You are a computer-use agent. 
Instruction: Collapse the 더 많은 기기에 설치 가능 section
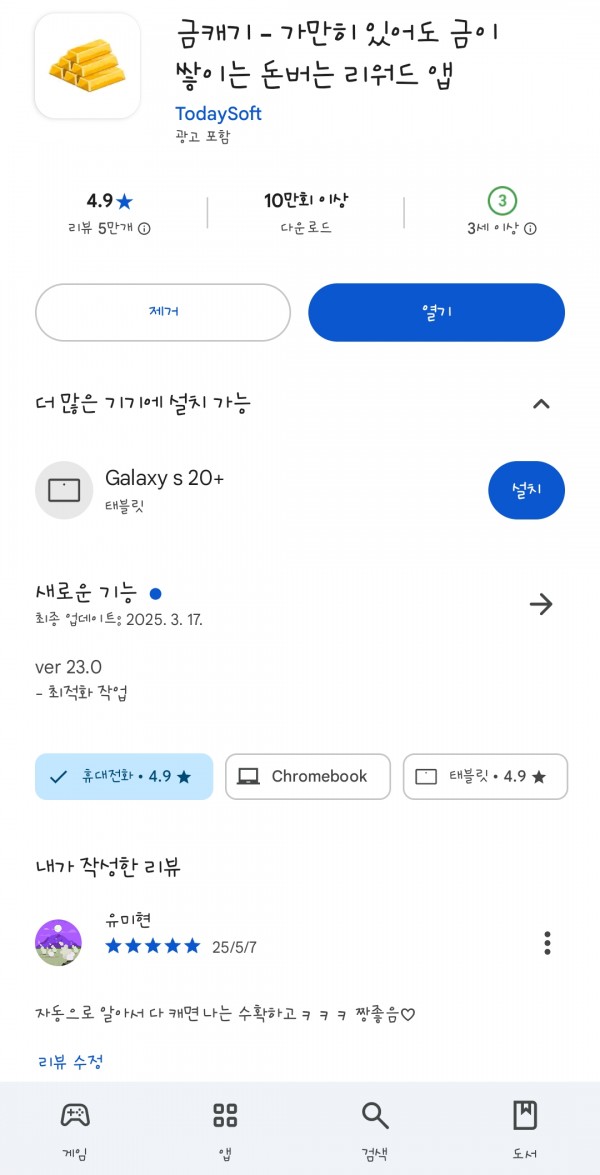pos(541,404)
